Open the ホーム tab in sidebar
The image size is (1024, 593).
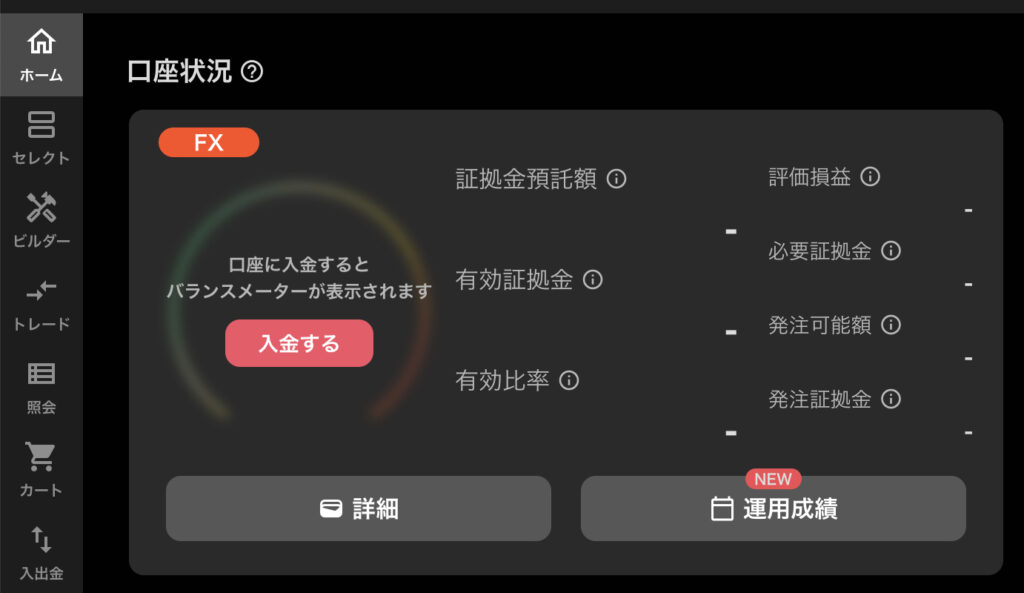41,55
